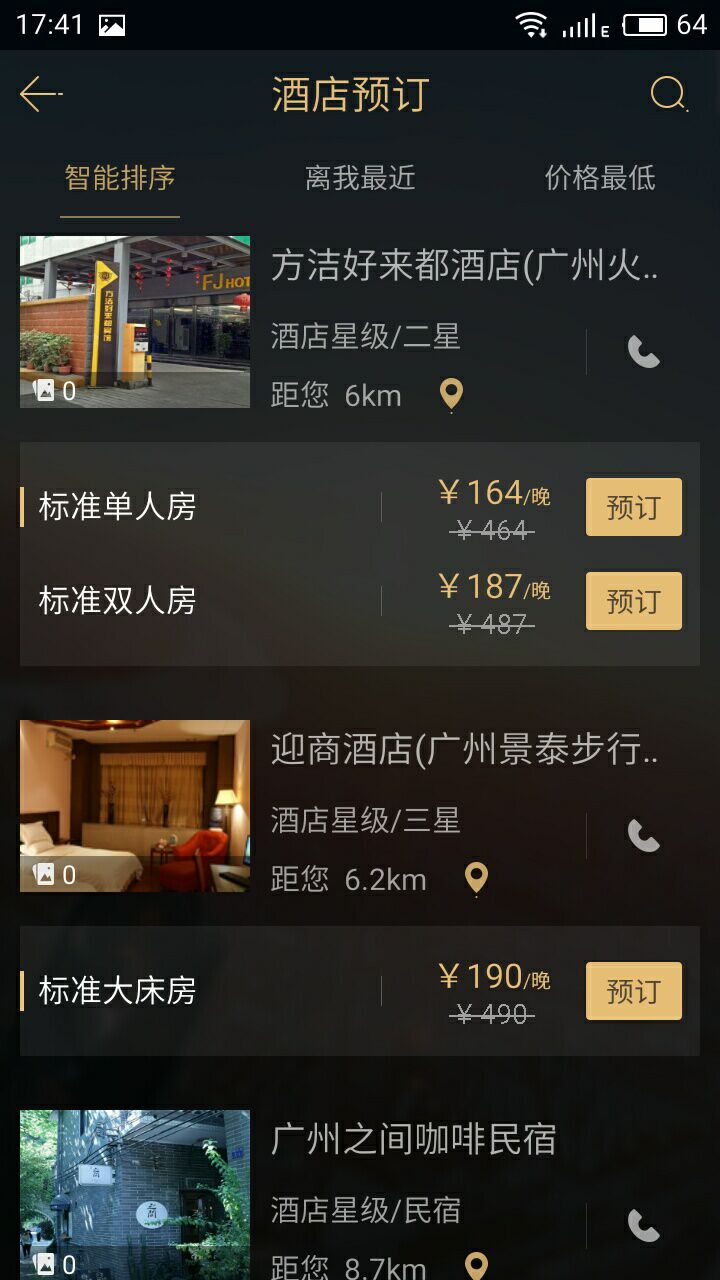Call 迎商酒店 via phone icon
Image resolution: width=720 pixels, height=1280 pixels.
645,838
